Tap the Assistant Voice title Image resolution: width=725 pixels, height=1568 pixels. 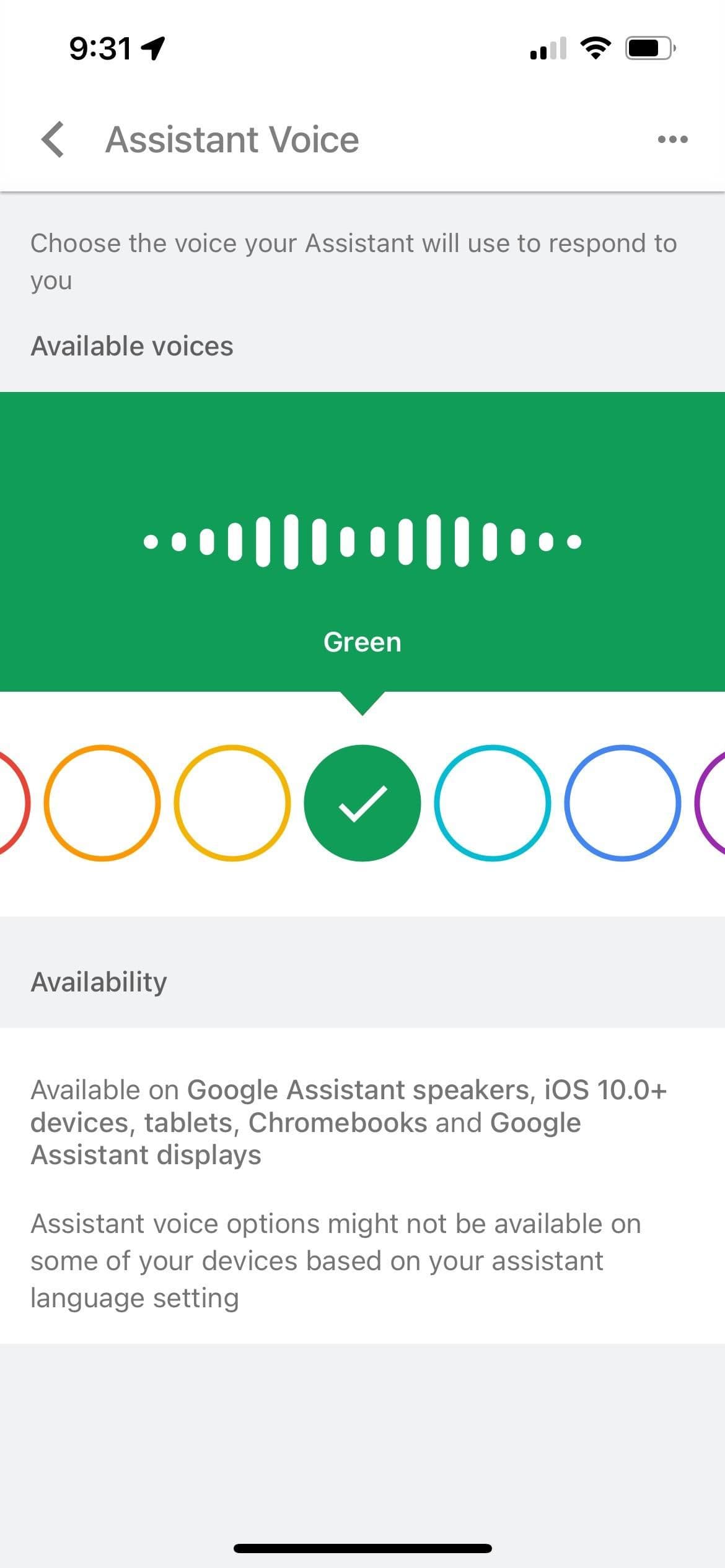(x=232, y=139)
